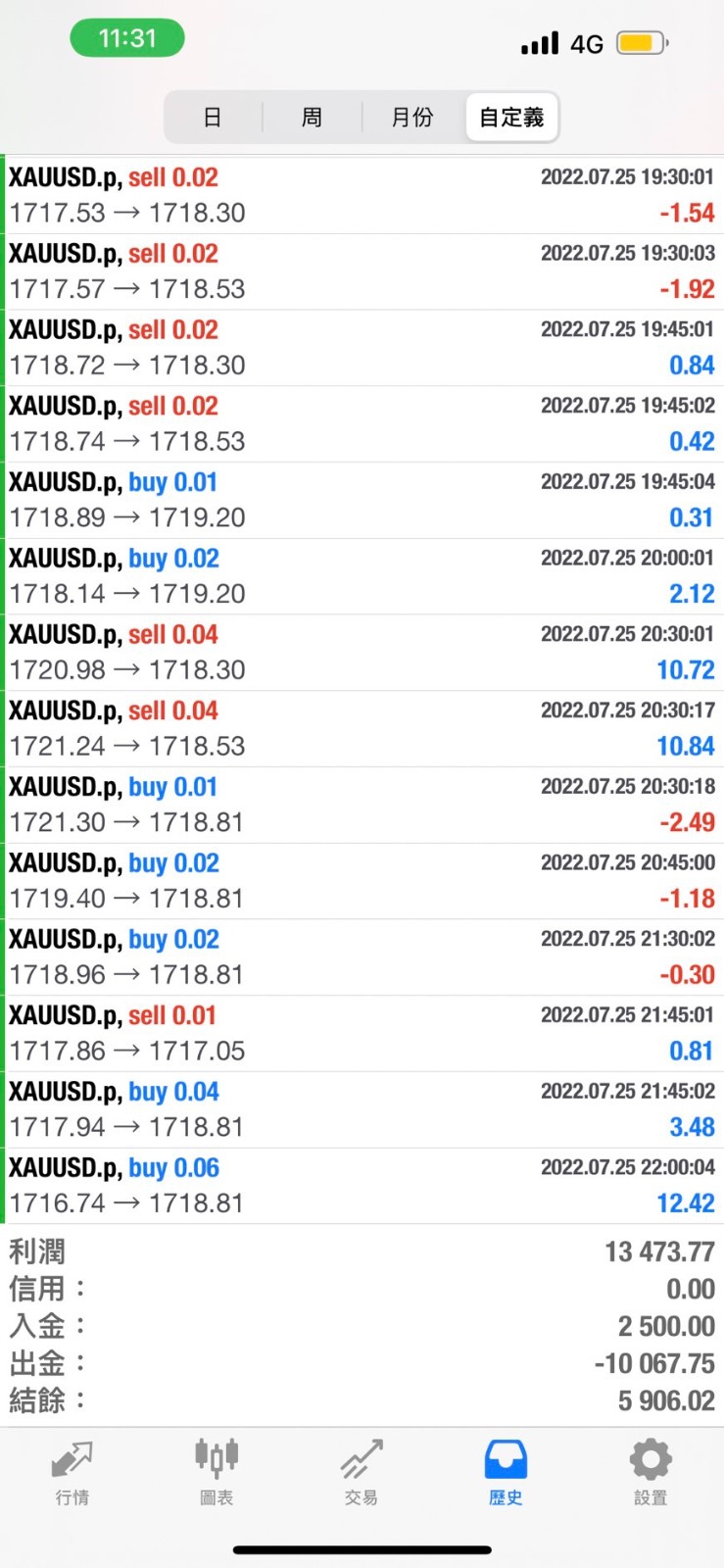Open the 行情 quotes tab
Screen dimensions: 724x1568
pyautogui.click(x=72, y=1472)
